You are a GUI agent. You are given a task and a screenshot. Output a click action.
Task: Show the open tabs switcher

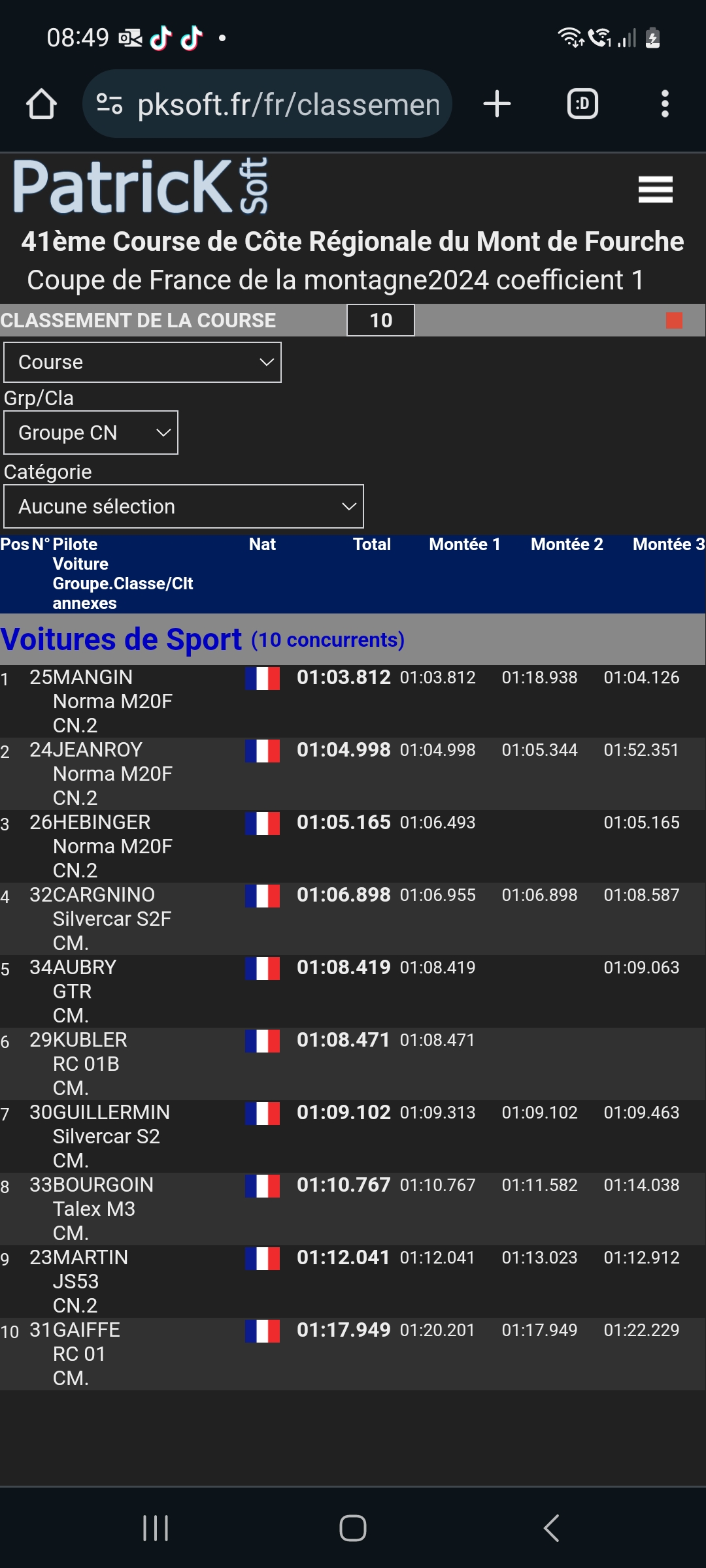[582, 104]
